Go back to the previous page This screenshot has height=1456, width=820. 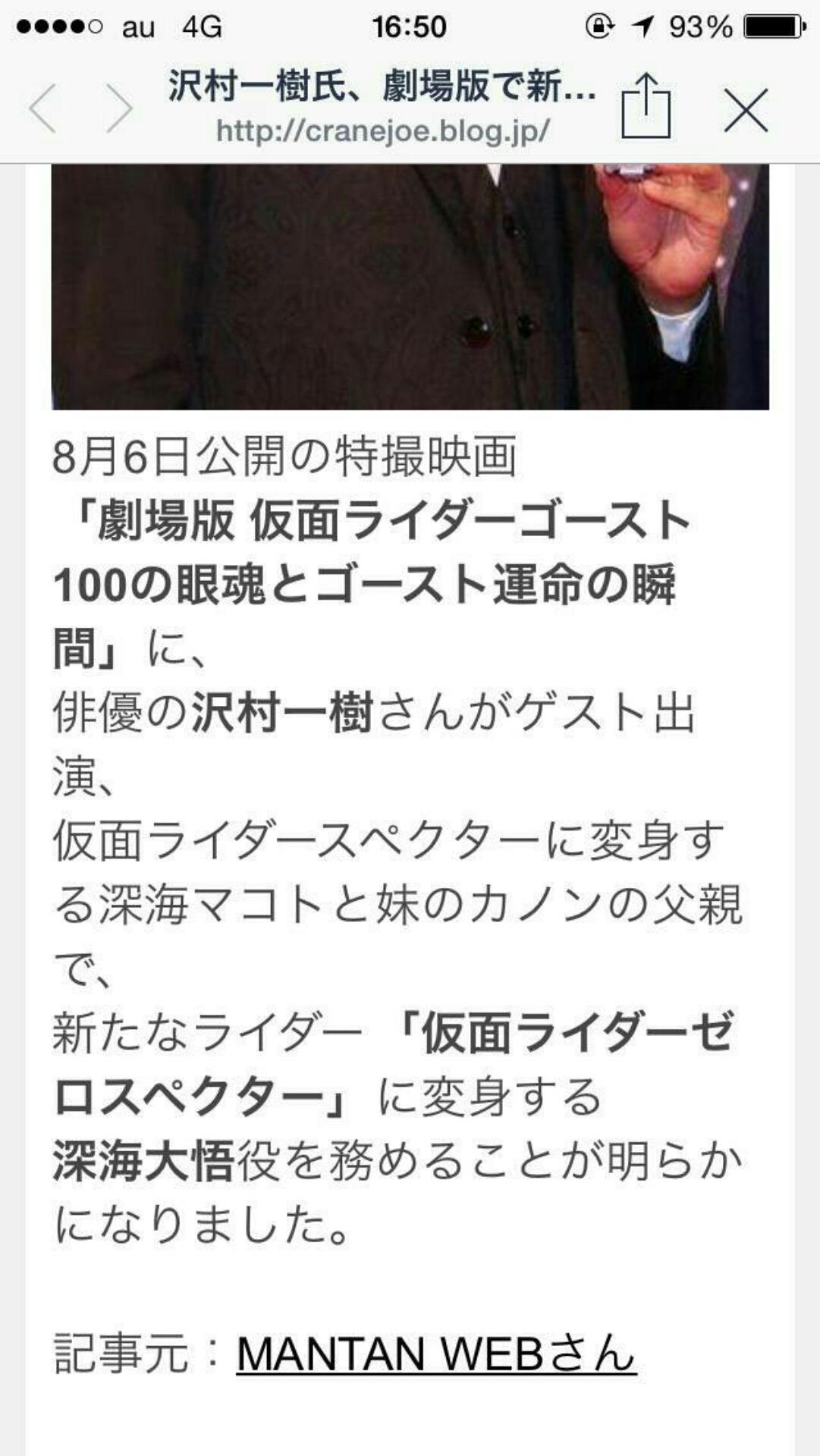click(43, 109)
